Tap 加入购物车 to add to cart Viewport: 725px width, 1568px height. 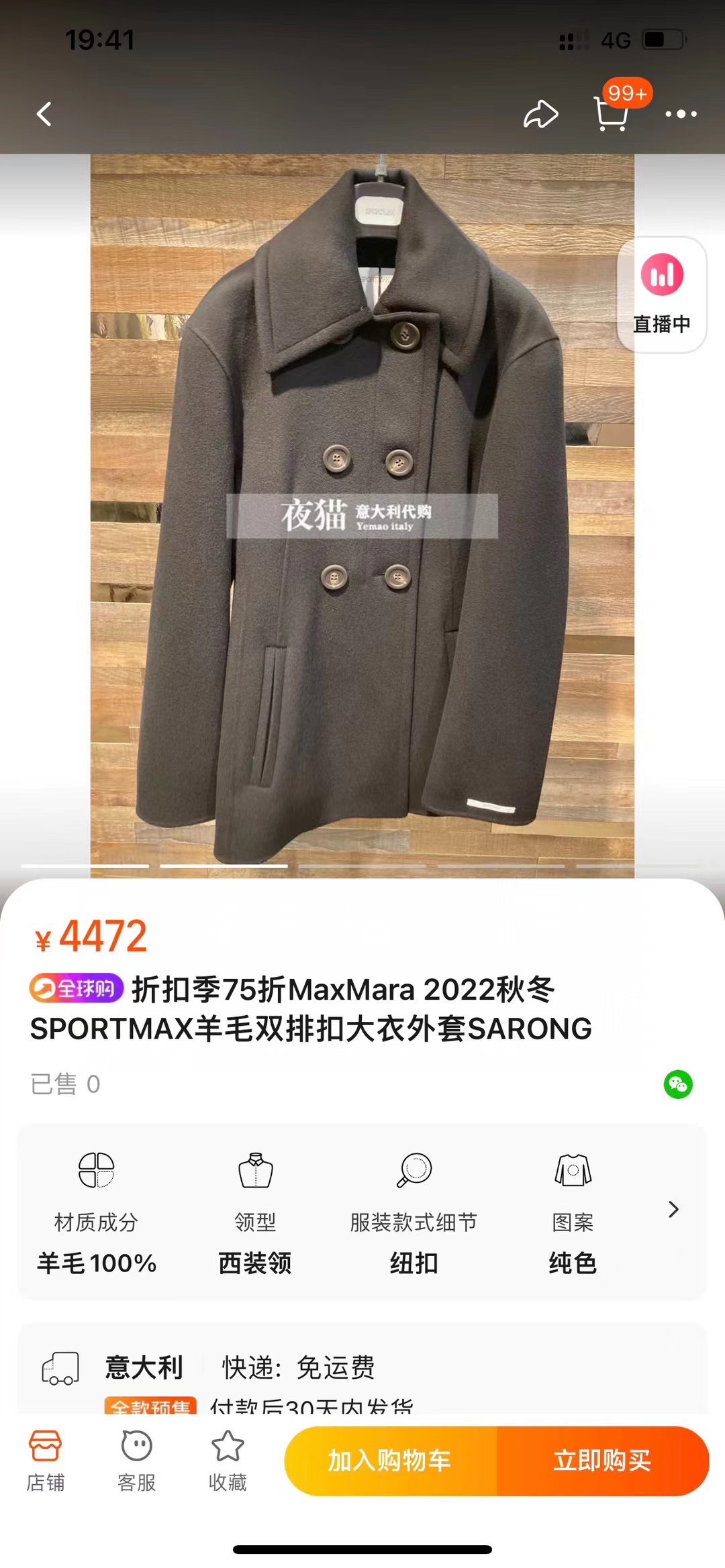[x=390, y=1461]
